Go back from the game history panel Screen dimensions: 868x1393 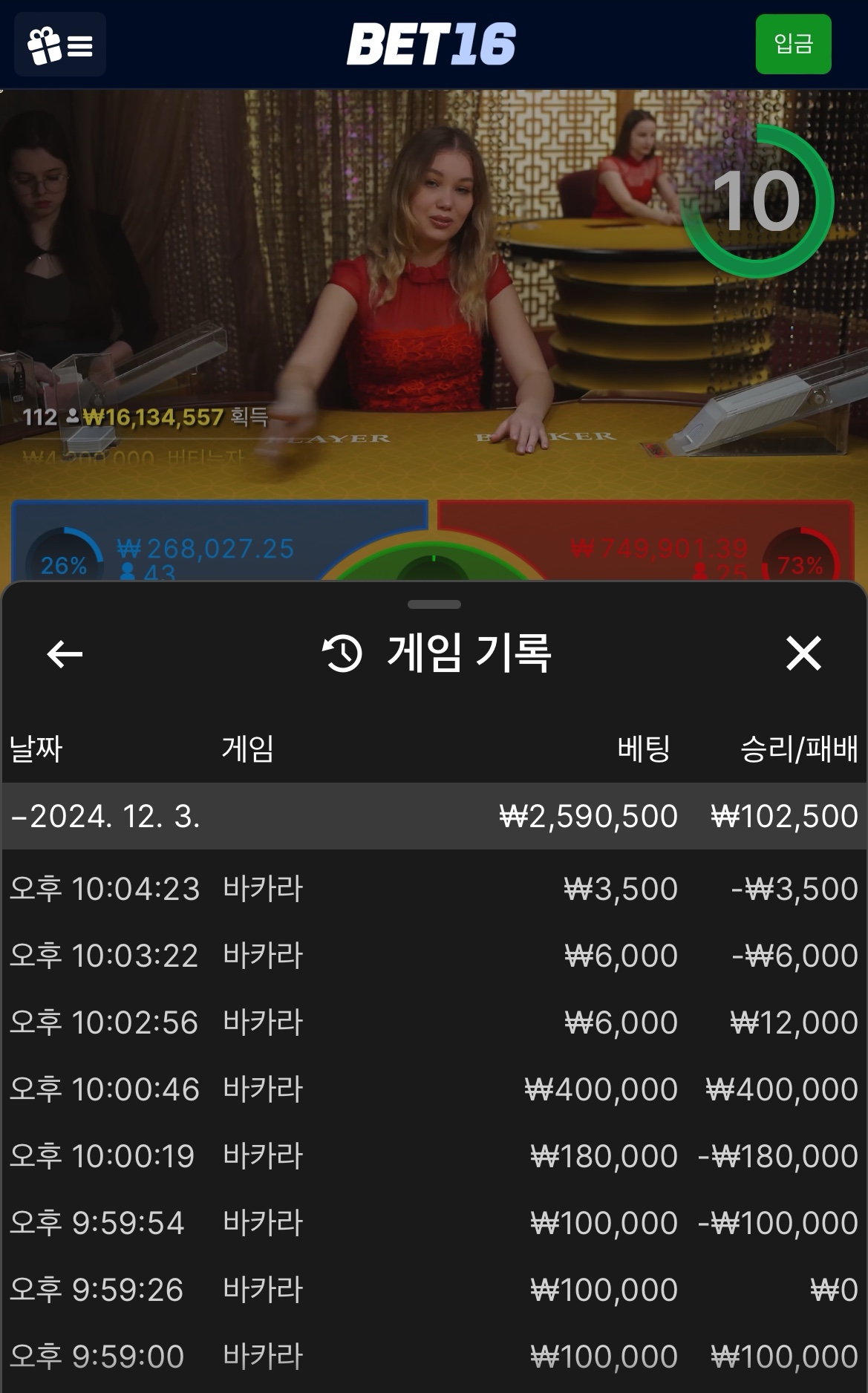click(x=65, y=654)
